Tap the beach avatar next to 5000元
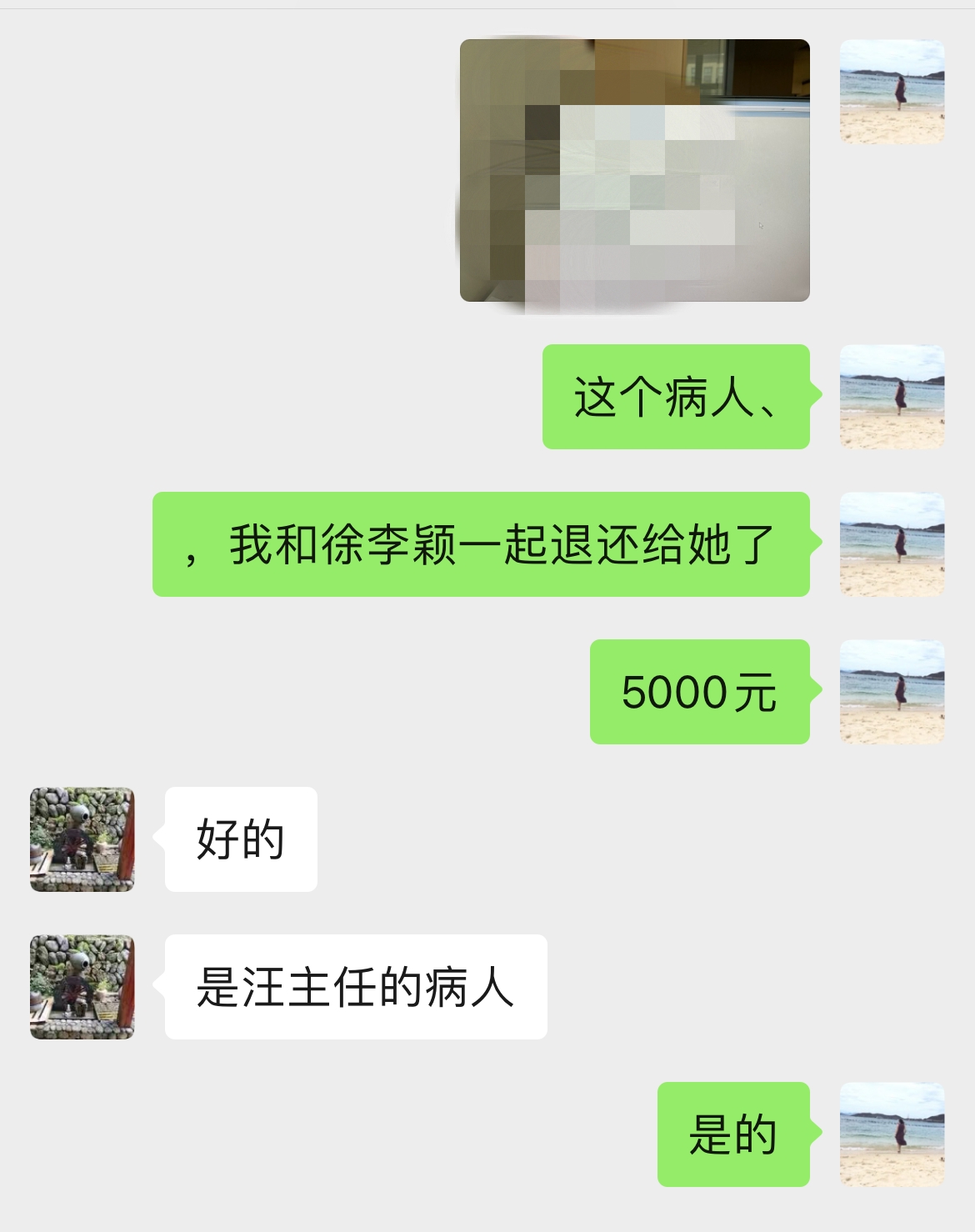This screenshot has width=975, height=1232. [x=892, y=692]
